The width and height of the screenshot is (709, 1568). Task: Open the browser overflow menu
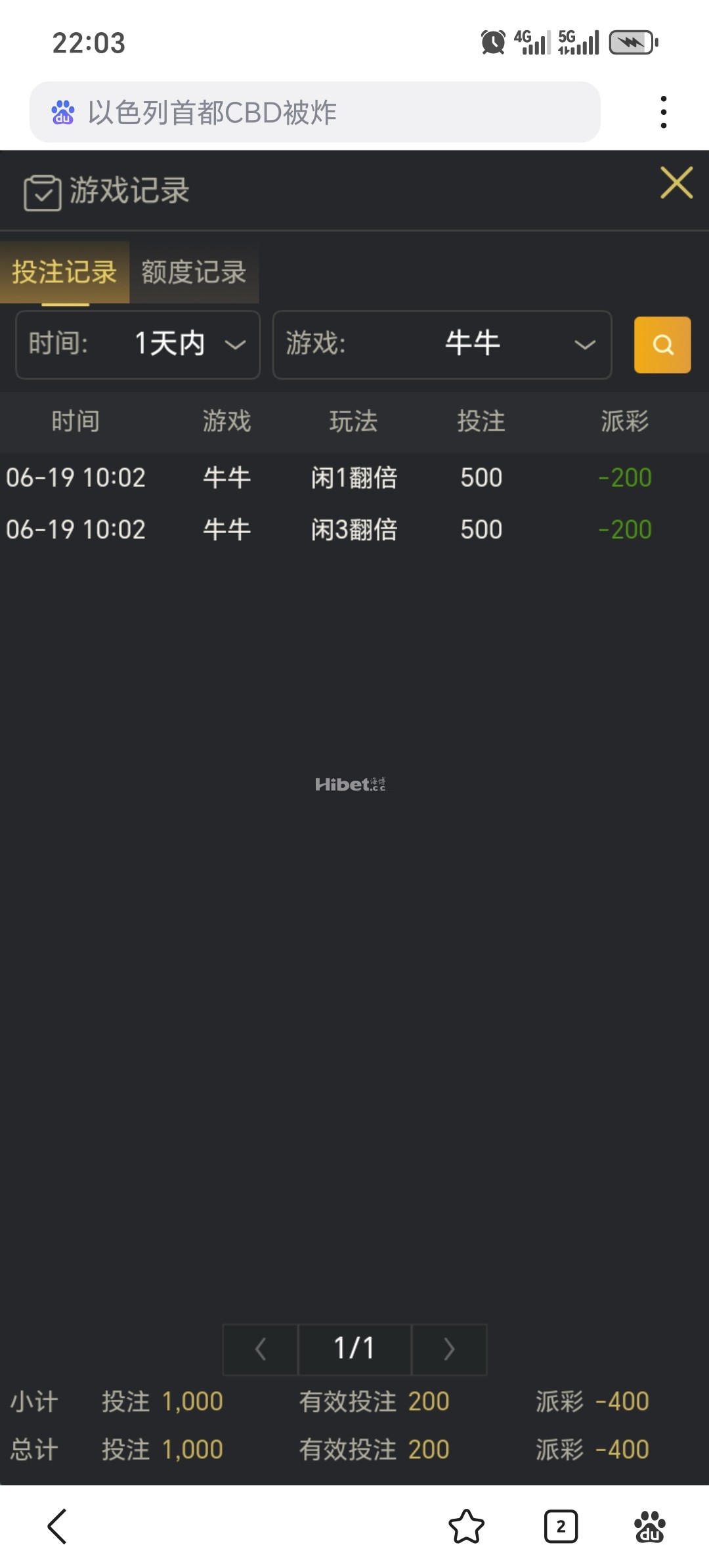tap(664, 112)
